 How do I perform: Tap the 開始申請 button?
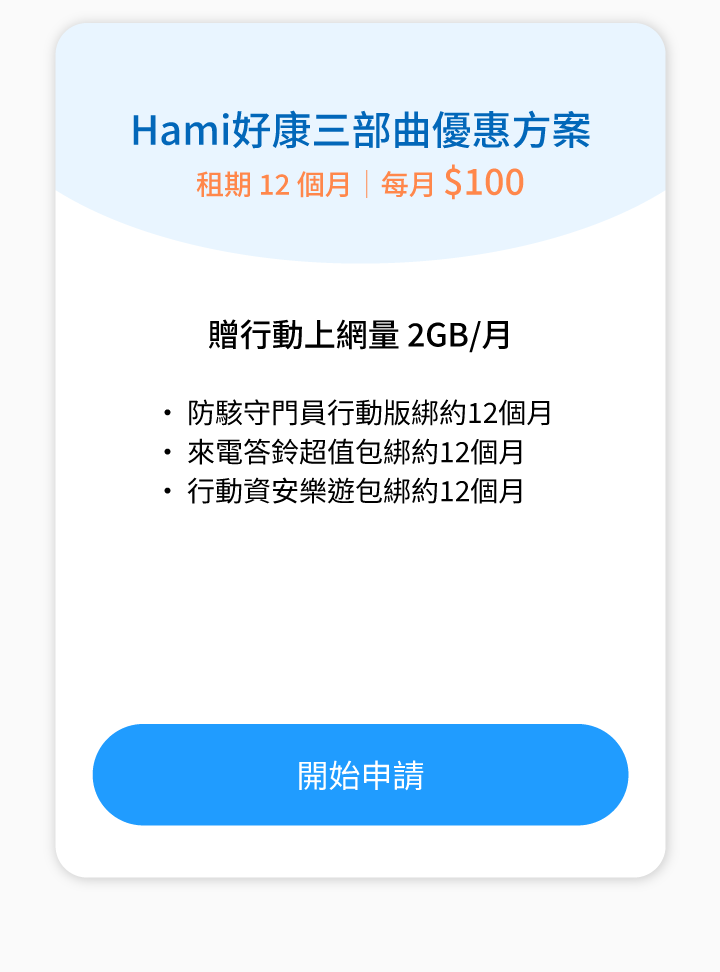pos(360,775)
